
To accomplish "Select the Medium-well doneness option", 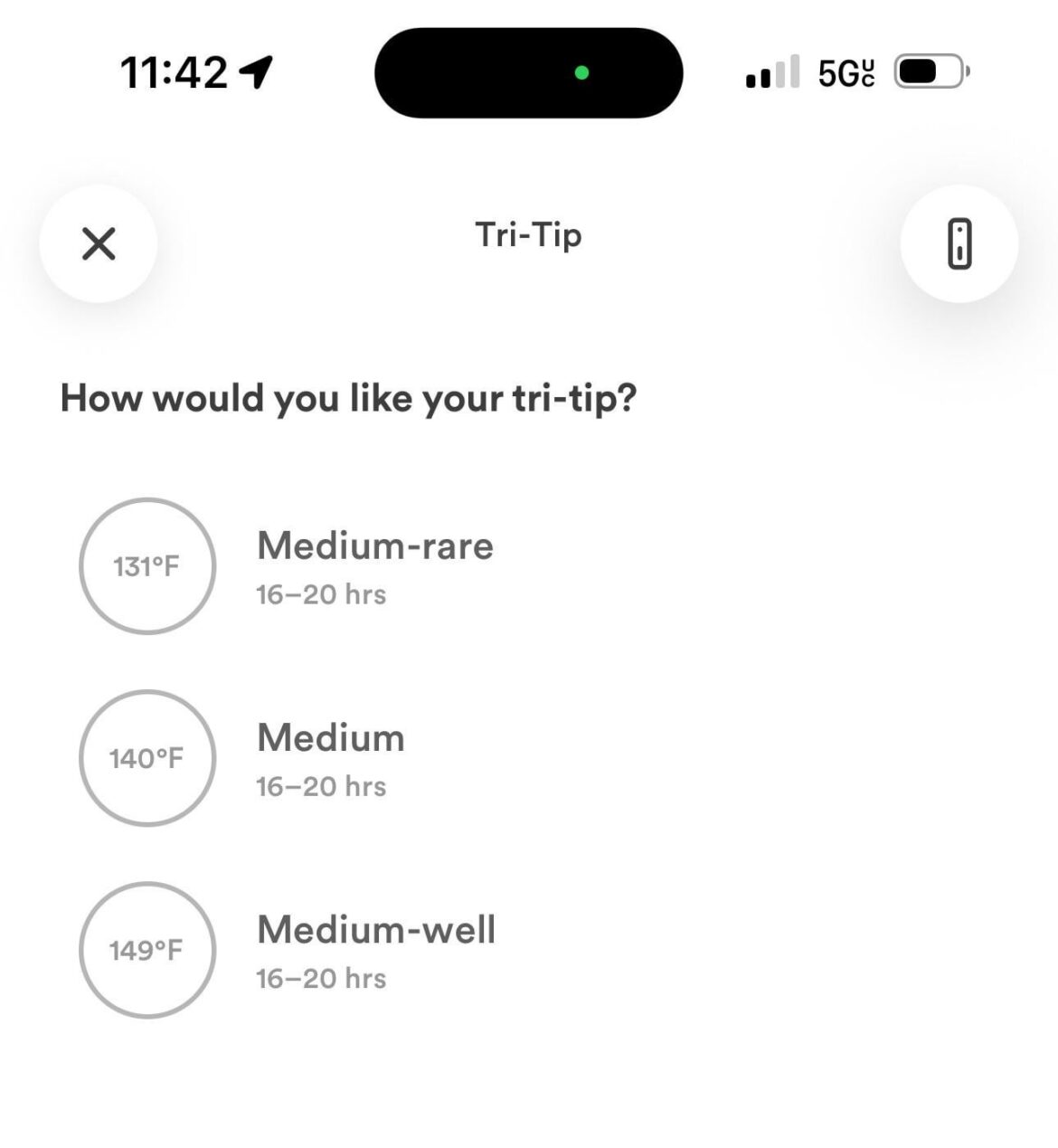I will pyautogui.click(x=376, y=929).
